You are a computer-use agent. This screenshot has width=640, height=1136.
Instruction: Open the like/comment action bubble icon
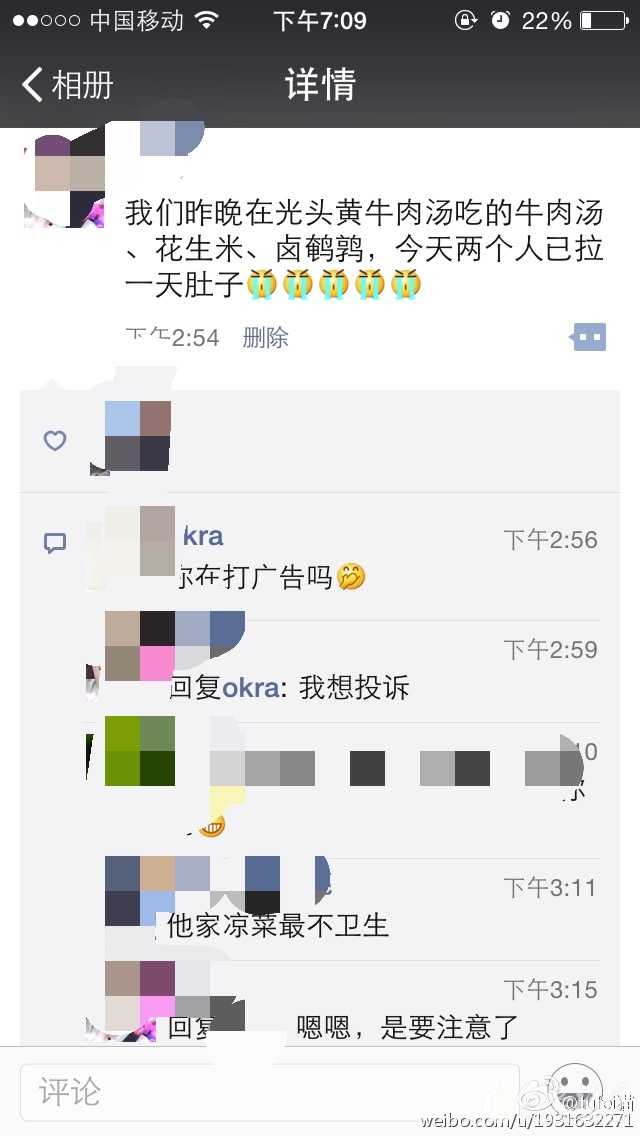[x=588, y=337]
